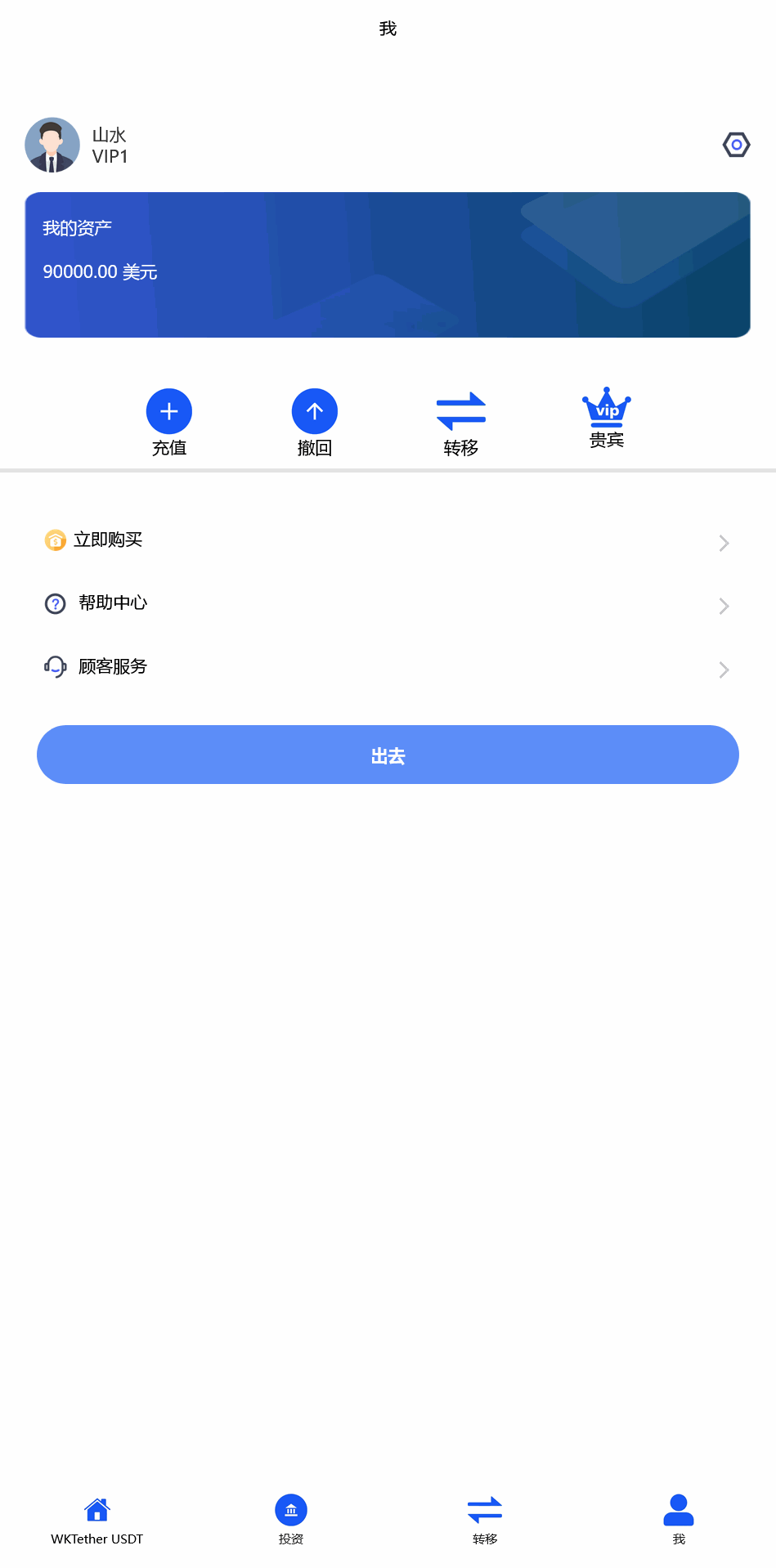Expand the 顾客服务 chevron

pos(724,670)
